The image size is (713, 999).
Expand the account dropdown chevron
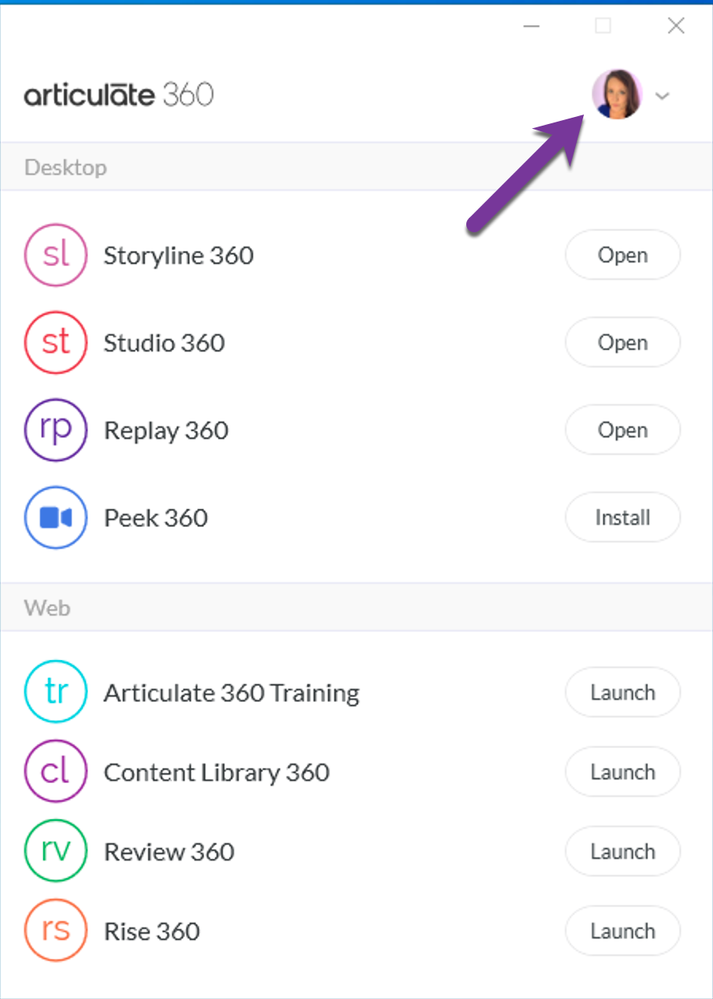tap(662, 96)
